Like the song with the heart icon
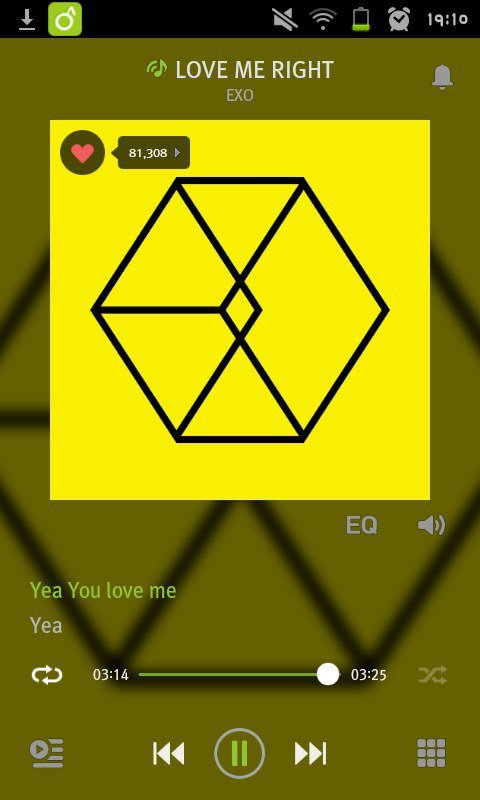The image size is (480, 800). coord(82,153)
